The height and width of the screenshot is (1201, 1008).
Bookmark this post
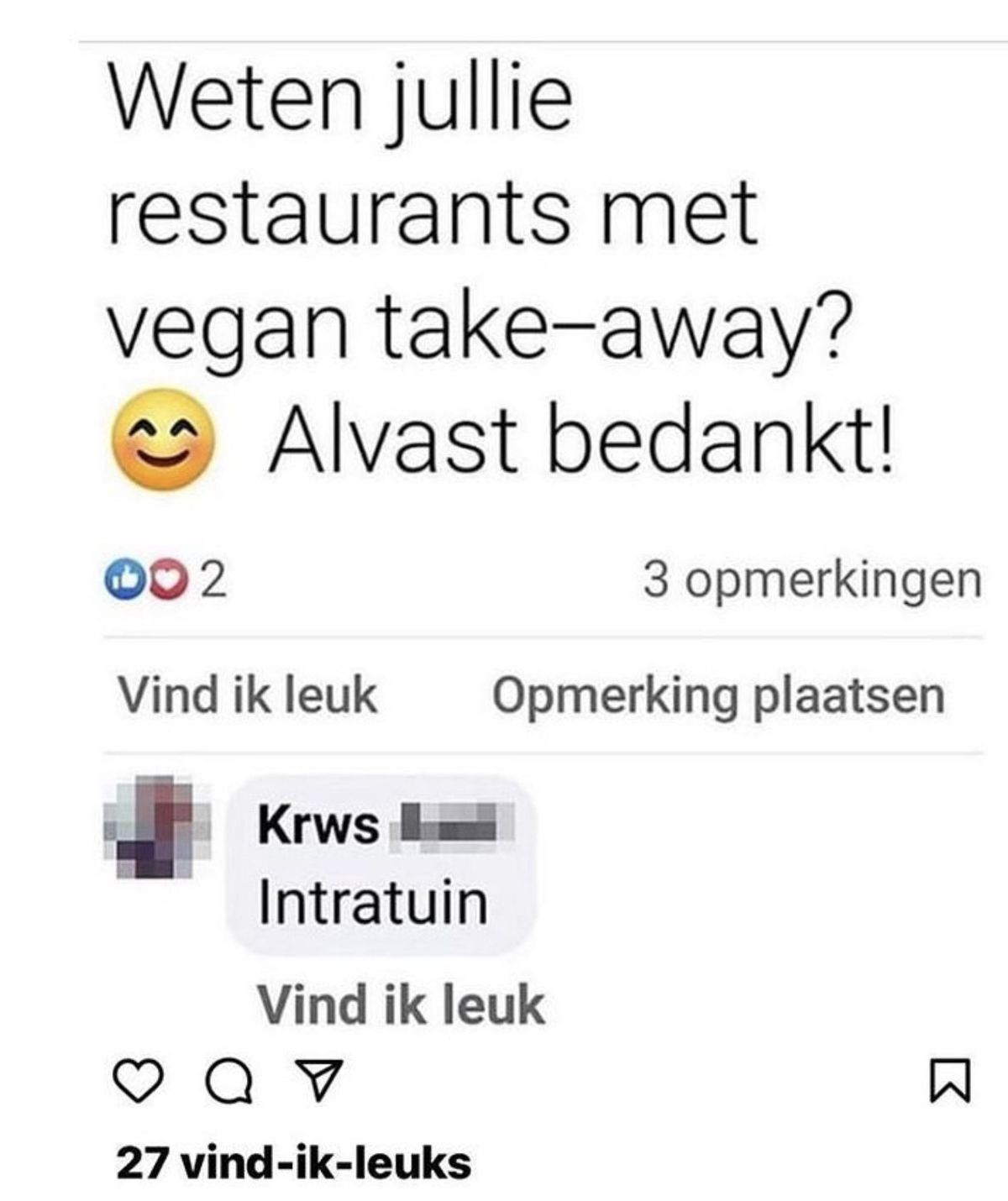pyautogui.click(x=950, y=1081)
